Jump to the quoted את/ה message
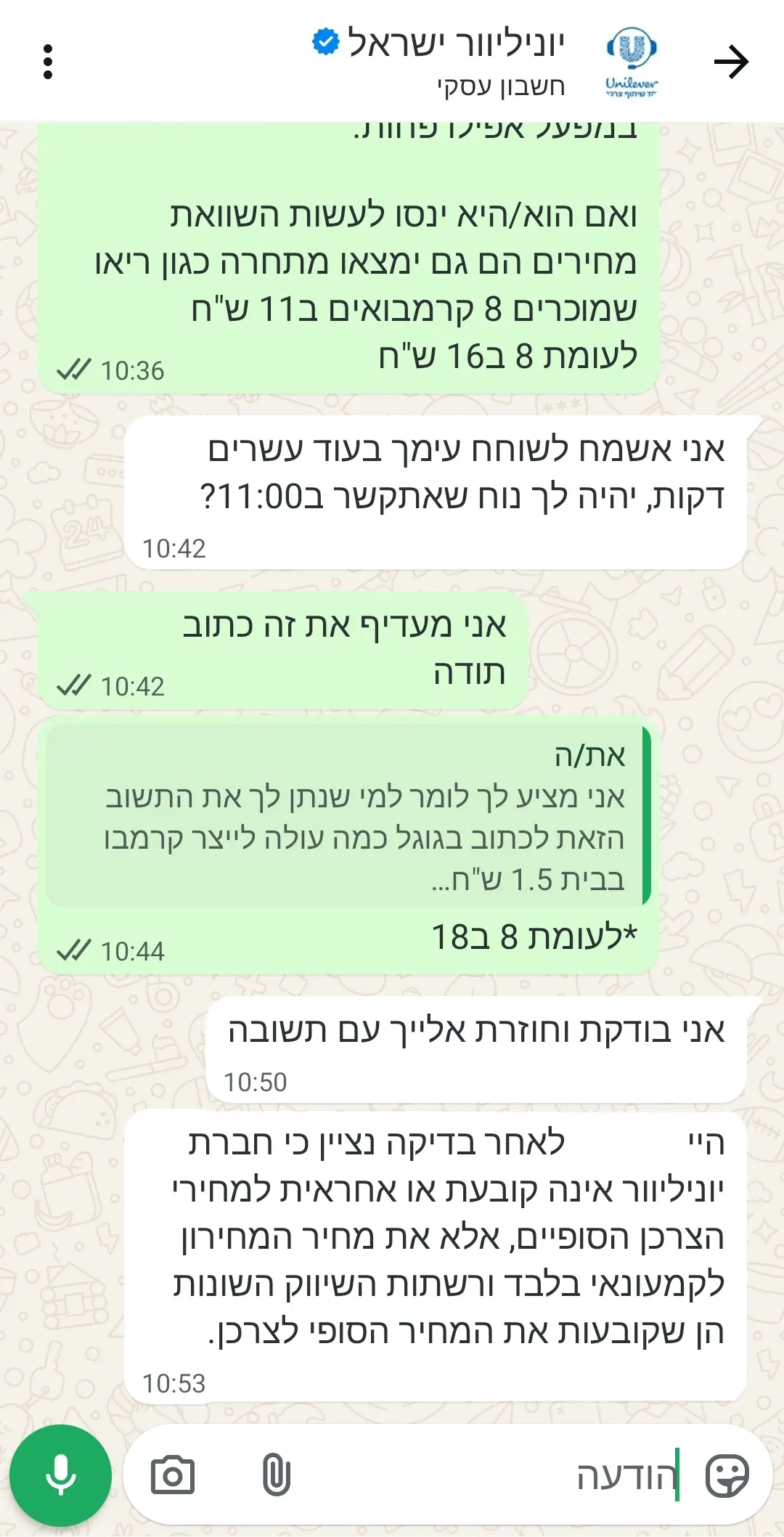This screenshot has width=784, height=1537. pos(348,815)
